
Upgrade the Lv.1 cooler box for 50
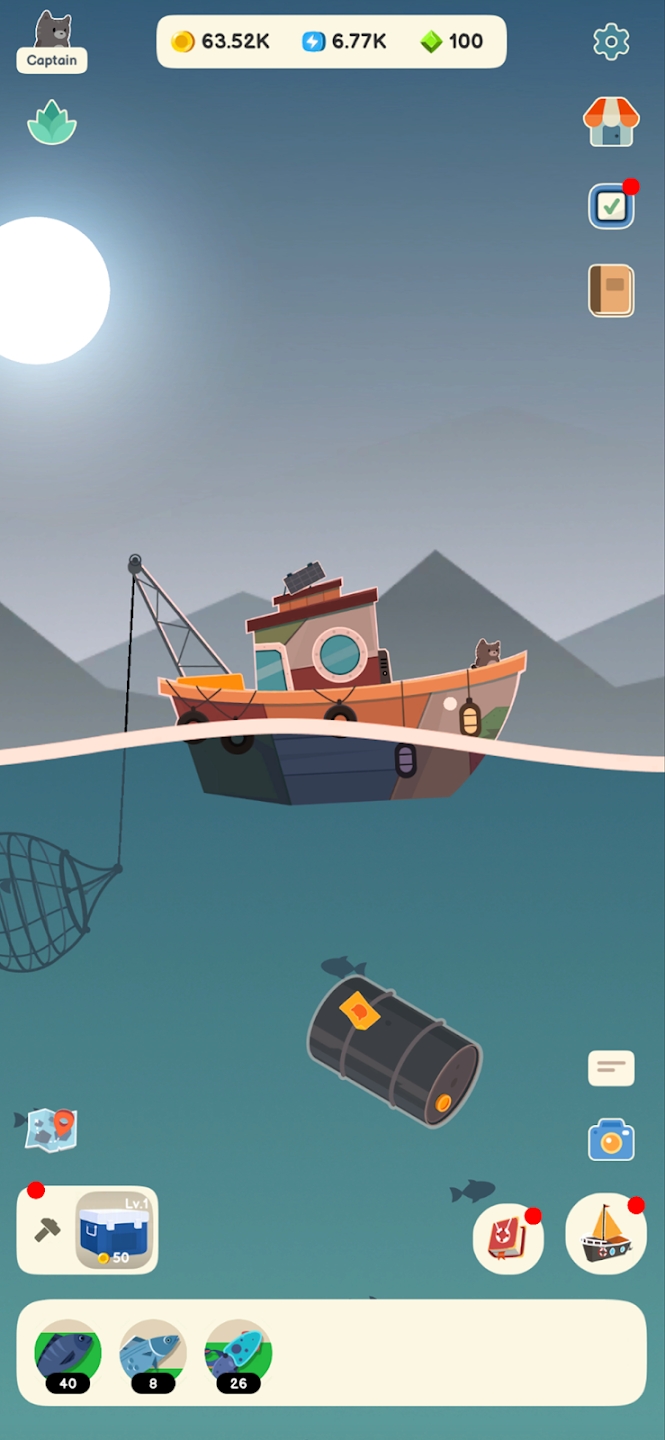pos(116,1230)
